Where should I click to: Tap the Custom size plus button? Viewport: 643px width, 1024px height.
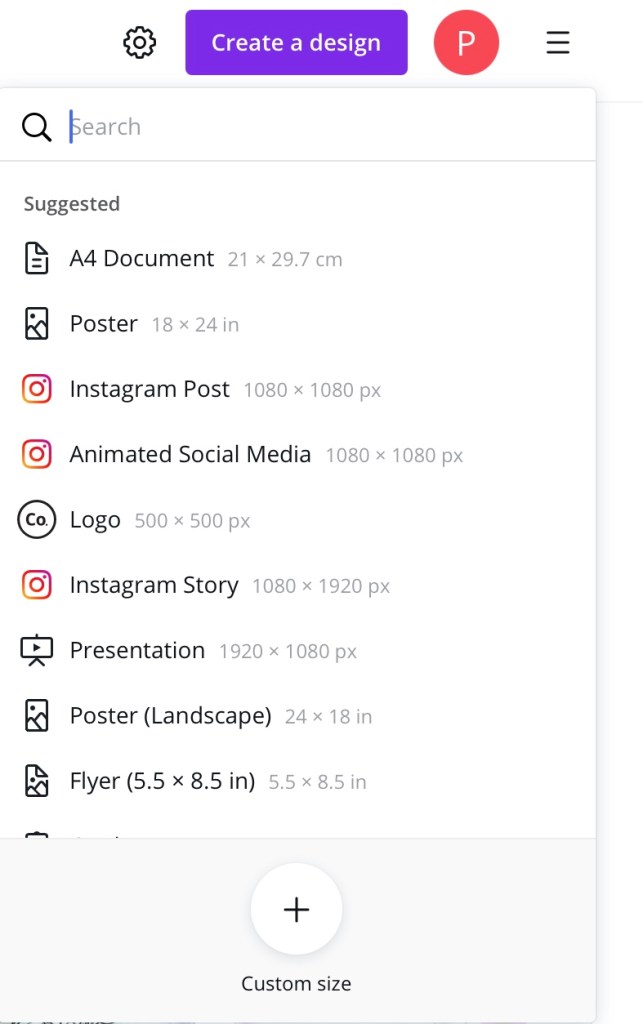[296, 909]
